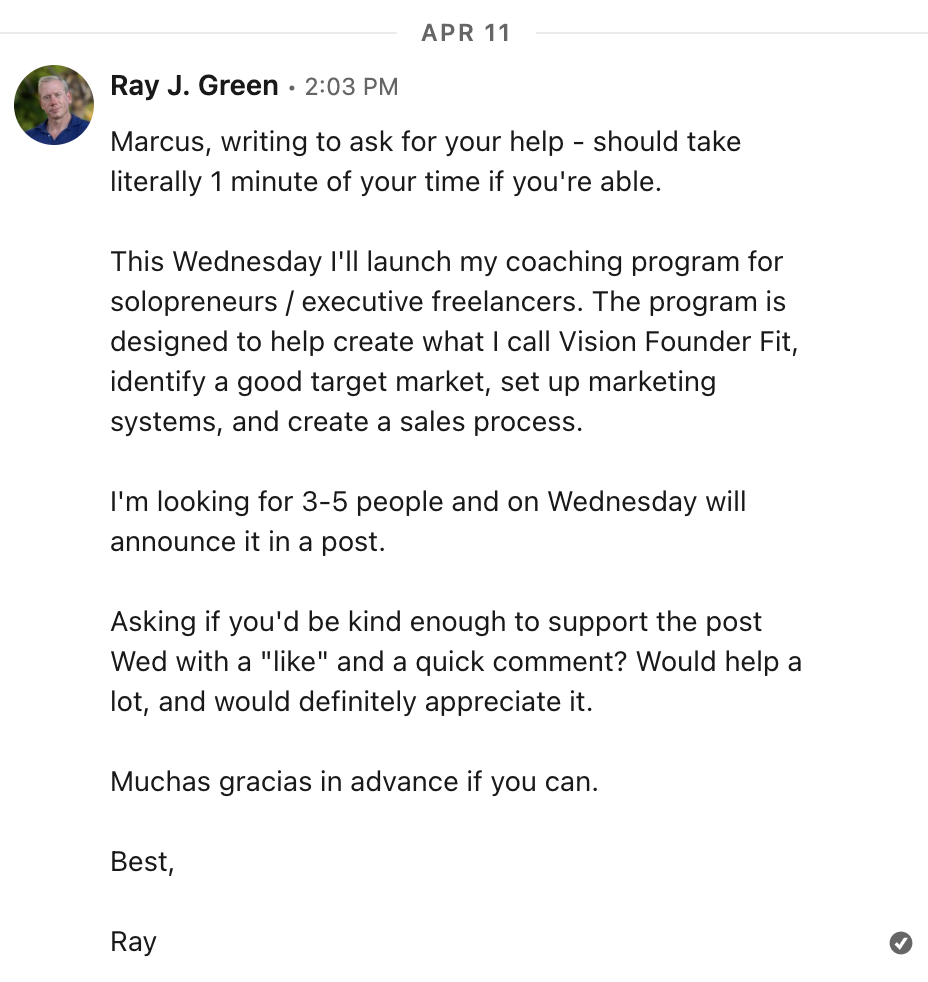Image resolution: width=928 pixels, height=982 pixels.
Task: Open Ray J. Green's profile photo
Action: point(54,105)
